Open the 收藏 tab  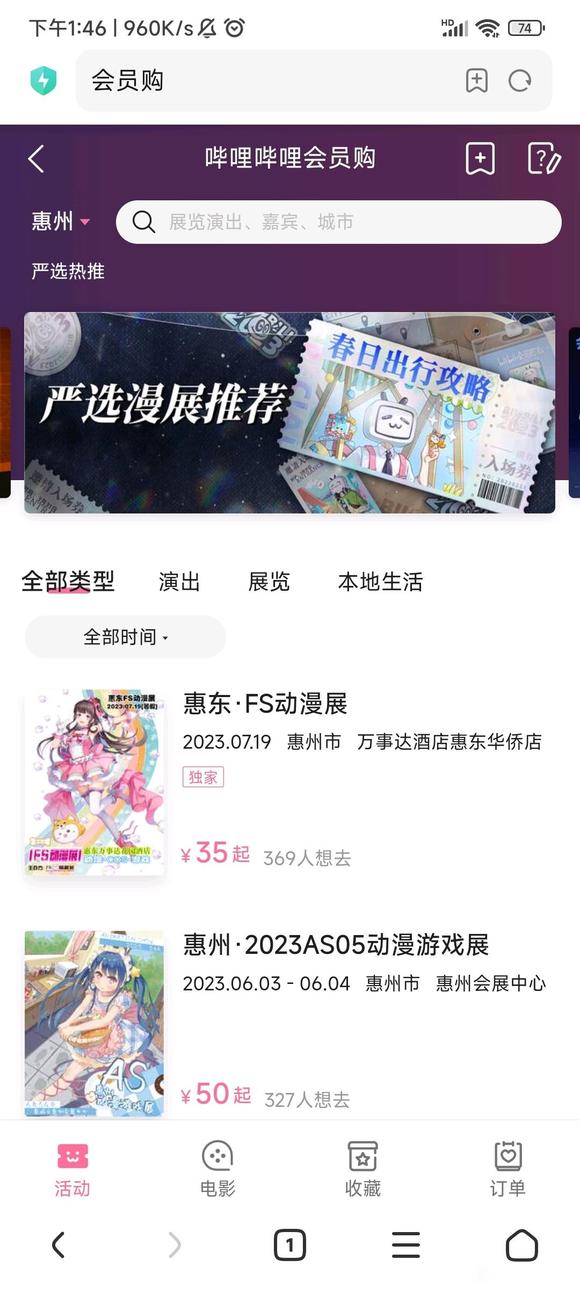pos(362,1169)
